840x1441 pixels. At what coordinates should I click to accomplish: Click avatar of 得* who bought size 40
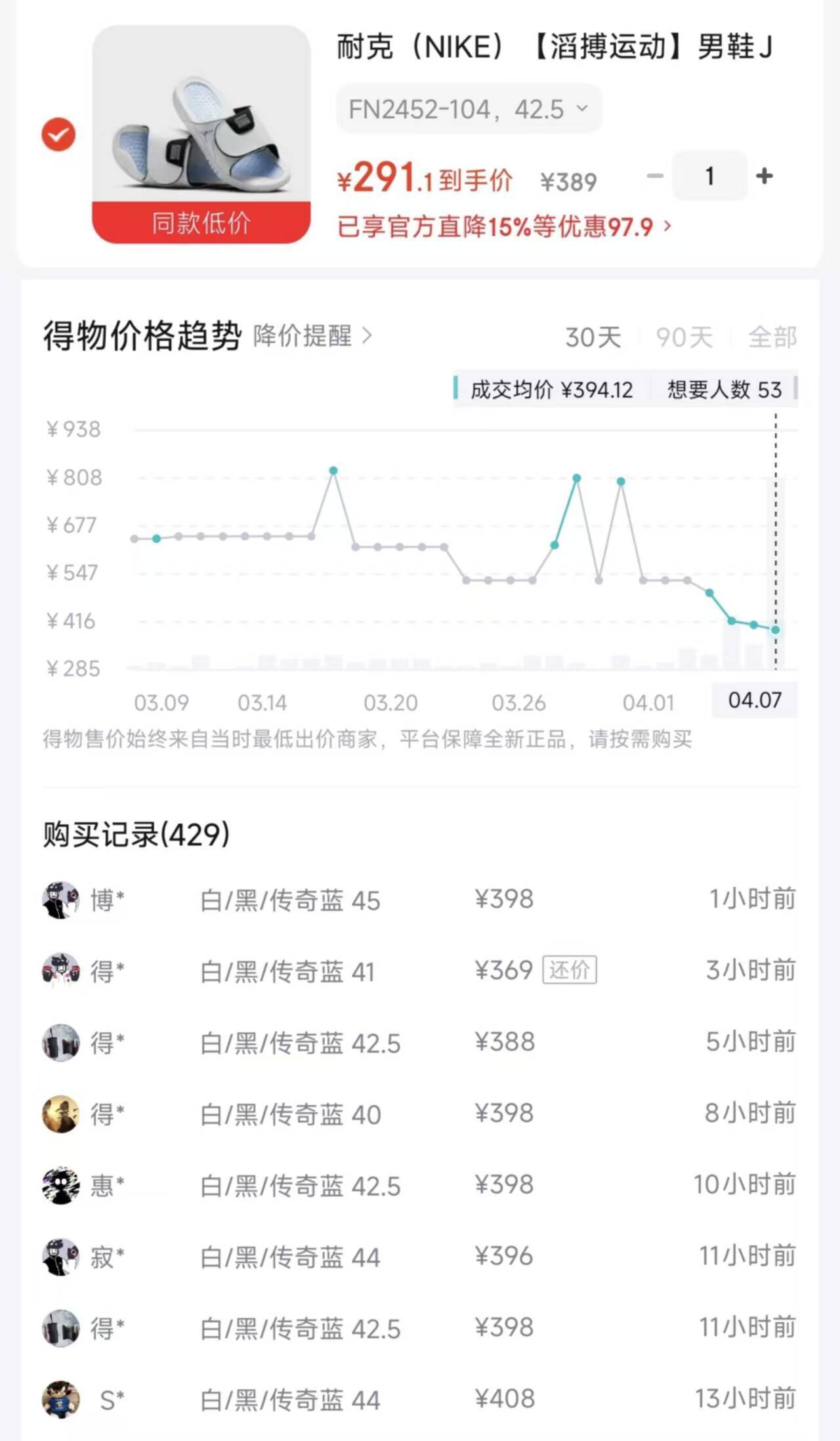pos(61,1114)
